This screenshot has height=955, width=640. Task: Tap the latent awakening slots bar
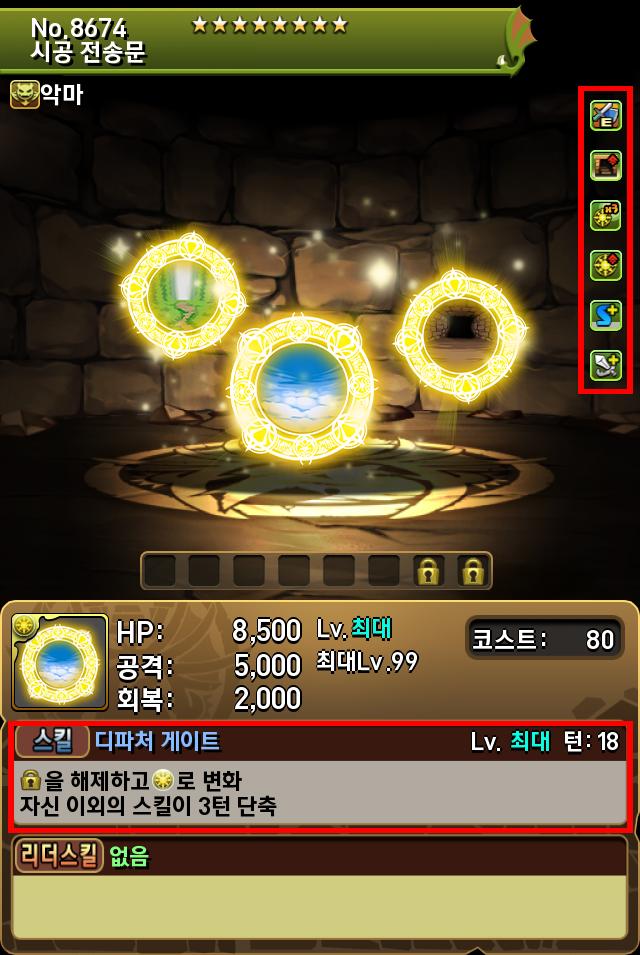(316, 571)
